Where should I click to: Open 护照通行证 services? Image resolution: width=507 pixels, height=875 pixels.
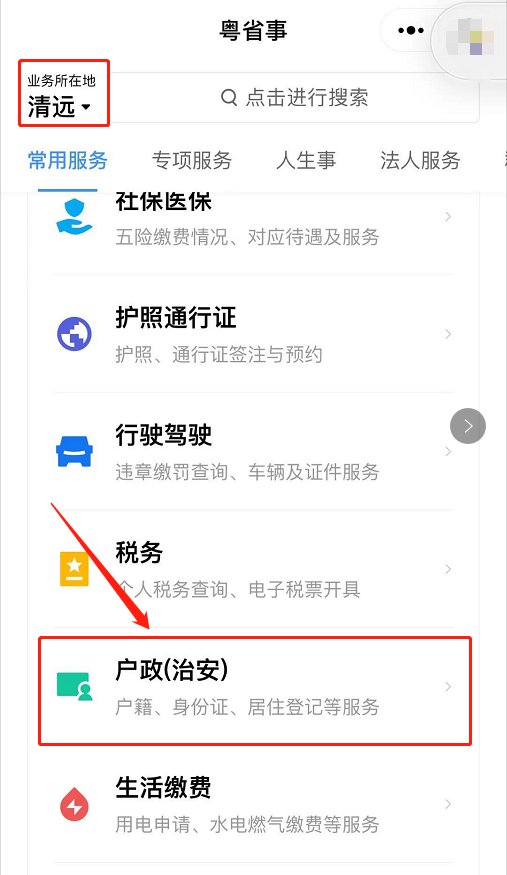(254, 334)
